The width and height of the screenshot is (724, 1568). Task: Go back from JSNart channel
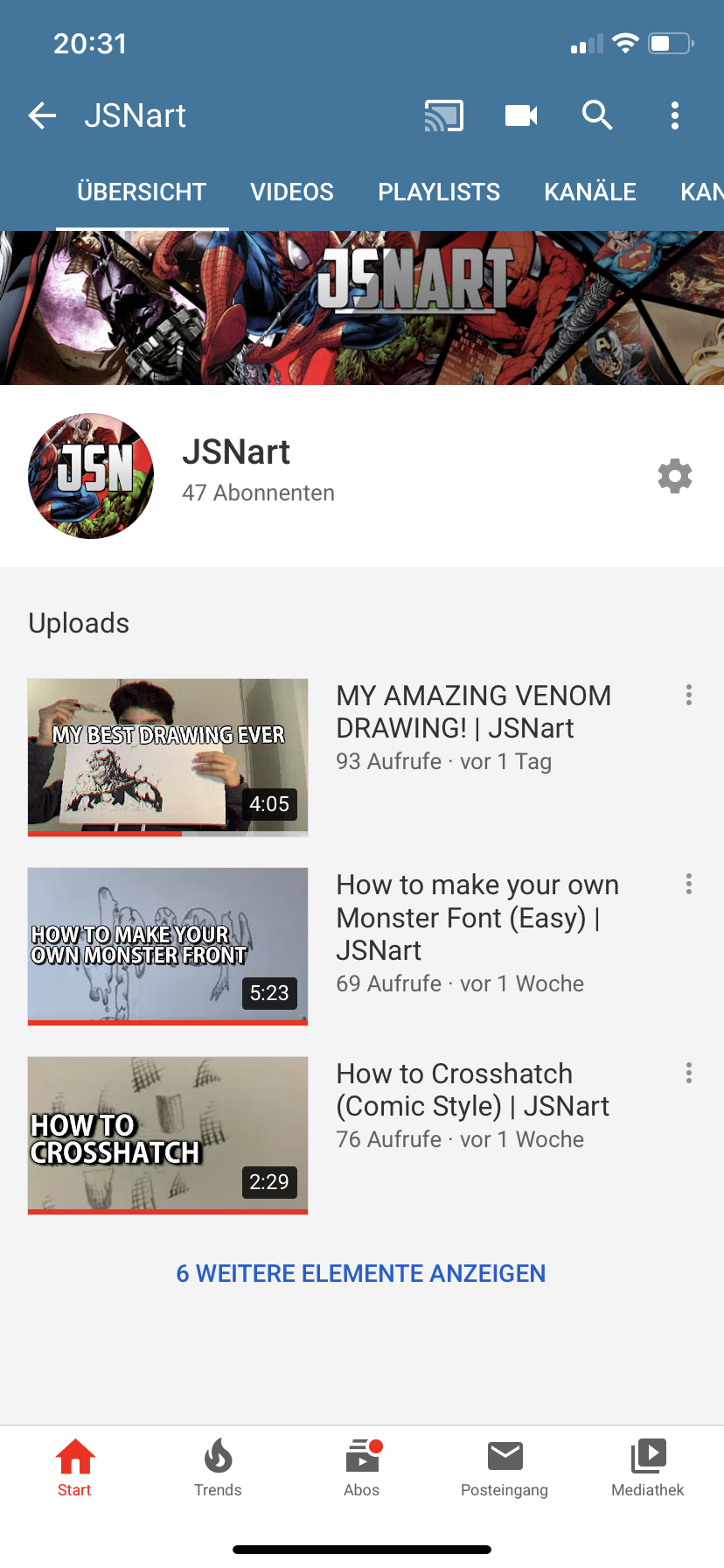(x=42, y=115)
